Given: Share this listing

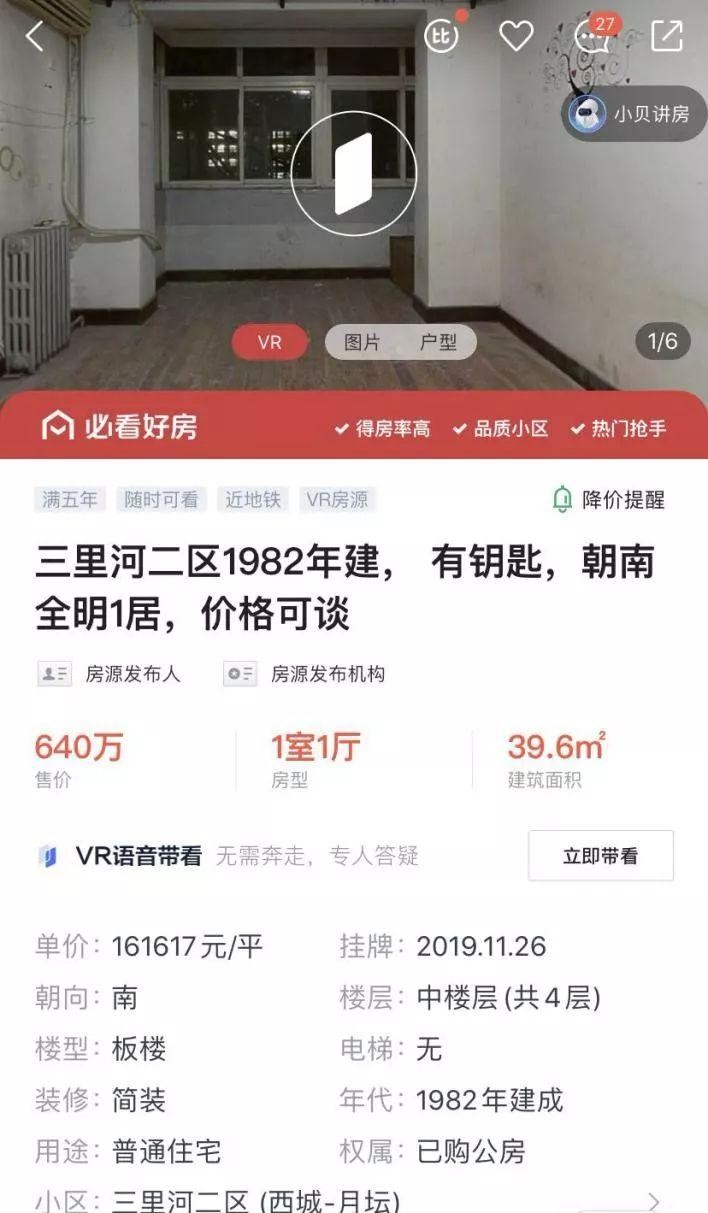Looking at the screenshot, I should tap(666, 37).
